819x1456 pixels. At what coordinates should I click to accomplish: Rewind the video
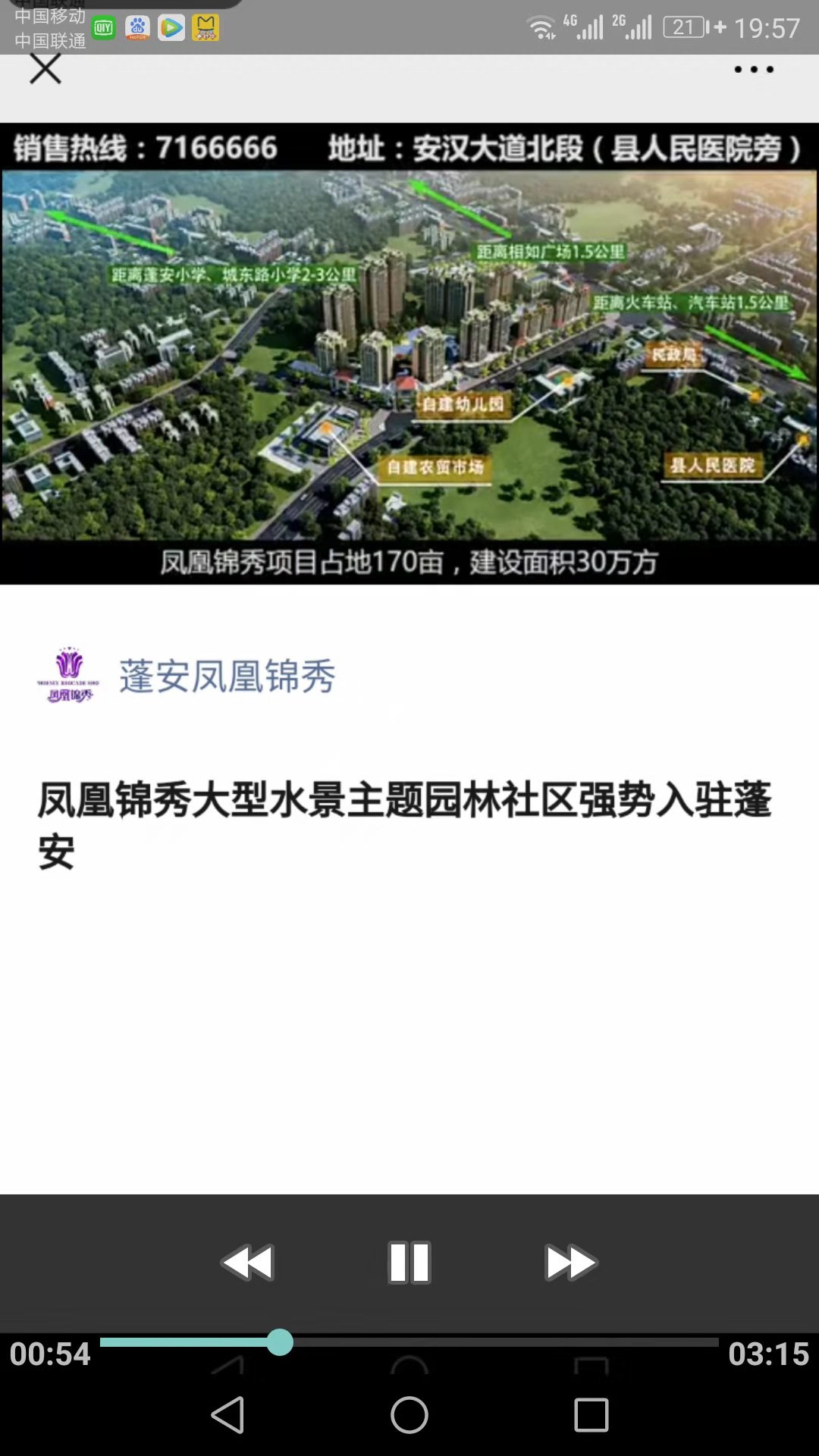[248, 1263]
